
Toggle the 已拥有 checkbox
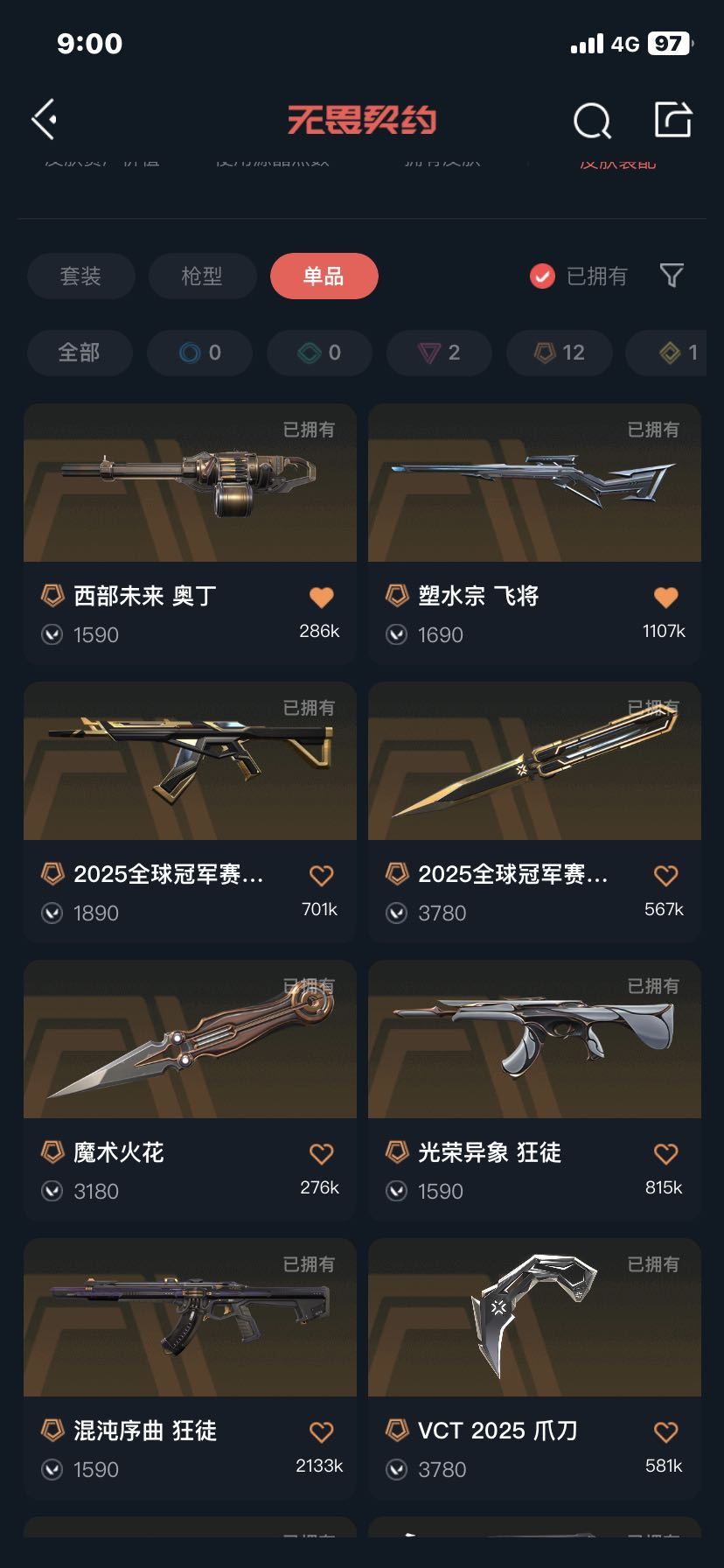(542, 276)
